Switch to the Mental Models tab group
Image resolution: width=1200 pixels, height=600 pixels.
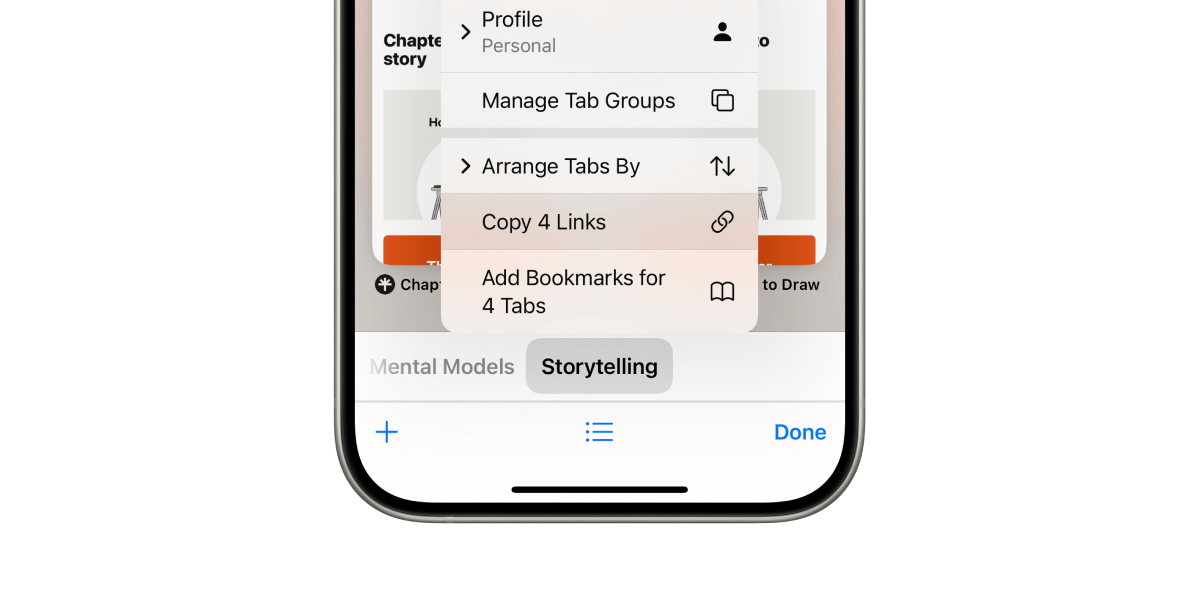coord(443,367)
